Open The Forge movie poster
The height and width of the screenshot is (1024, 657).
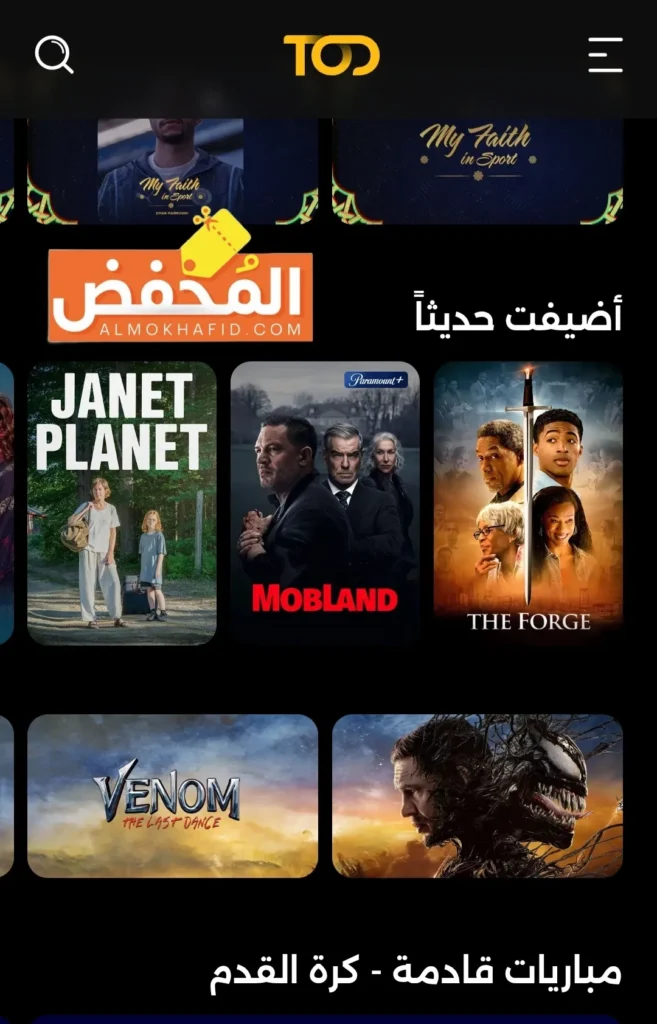pos(528,502)
